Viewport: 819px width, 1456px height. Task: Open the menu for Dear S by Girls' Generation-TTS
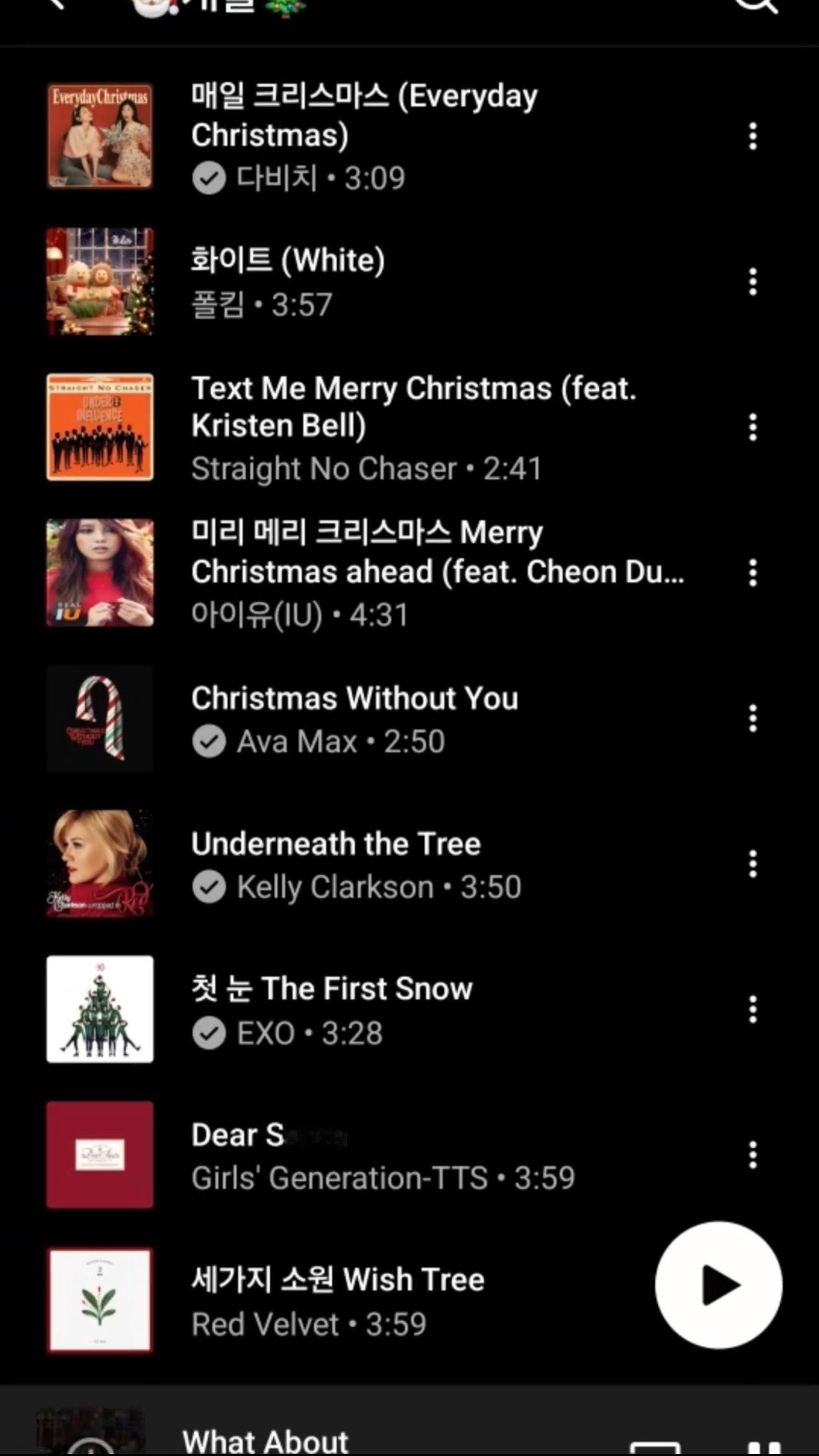[752, 1155]
